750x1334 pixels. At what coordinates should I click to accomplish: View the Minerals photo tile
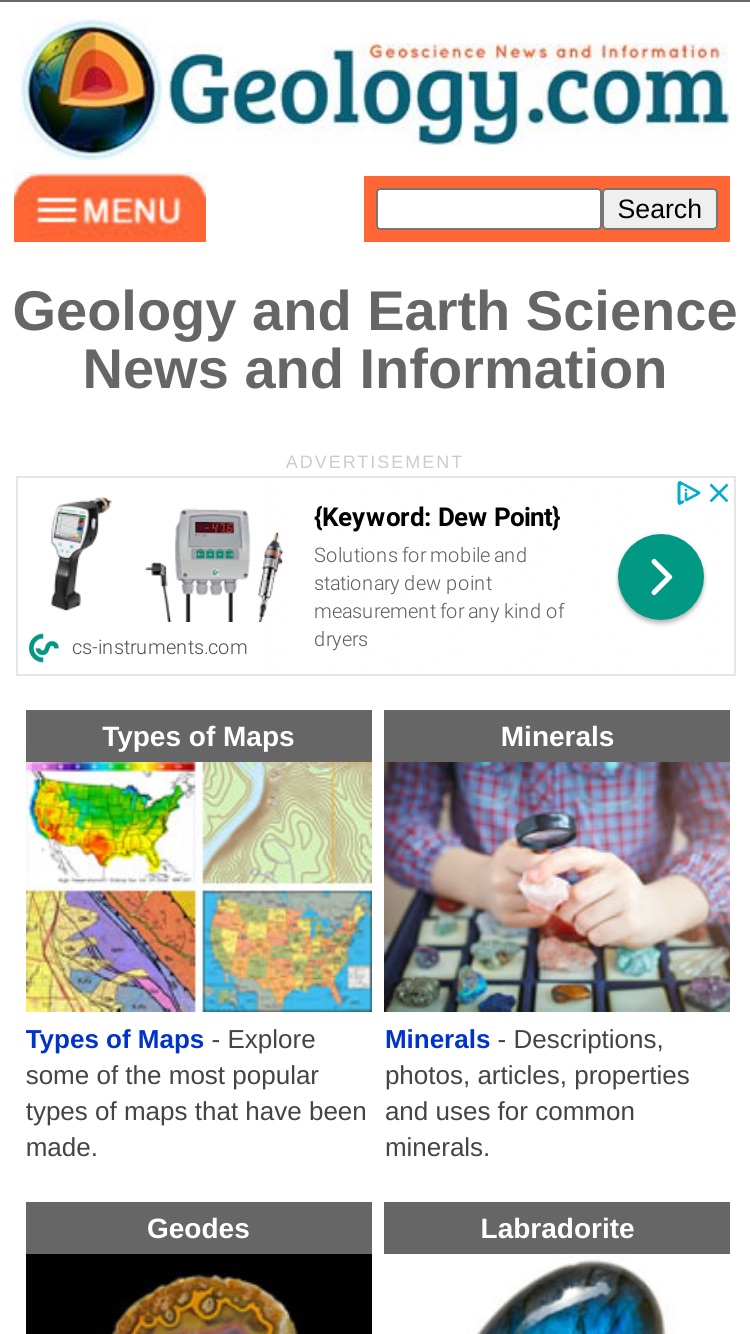pos(557,887)
